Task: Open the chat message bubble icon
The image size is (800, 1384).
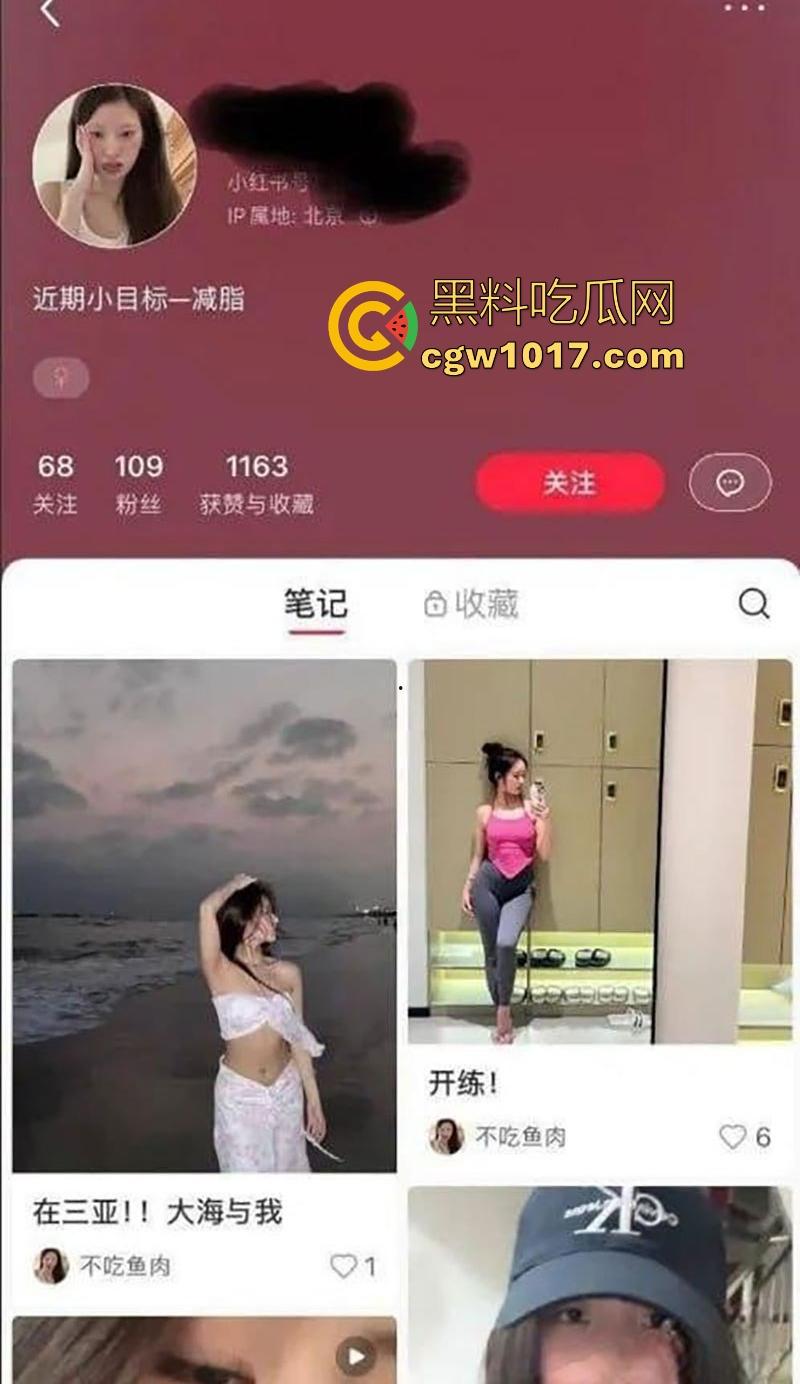Action: (732, 483)
